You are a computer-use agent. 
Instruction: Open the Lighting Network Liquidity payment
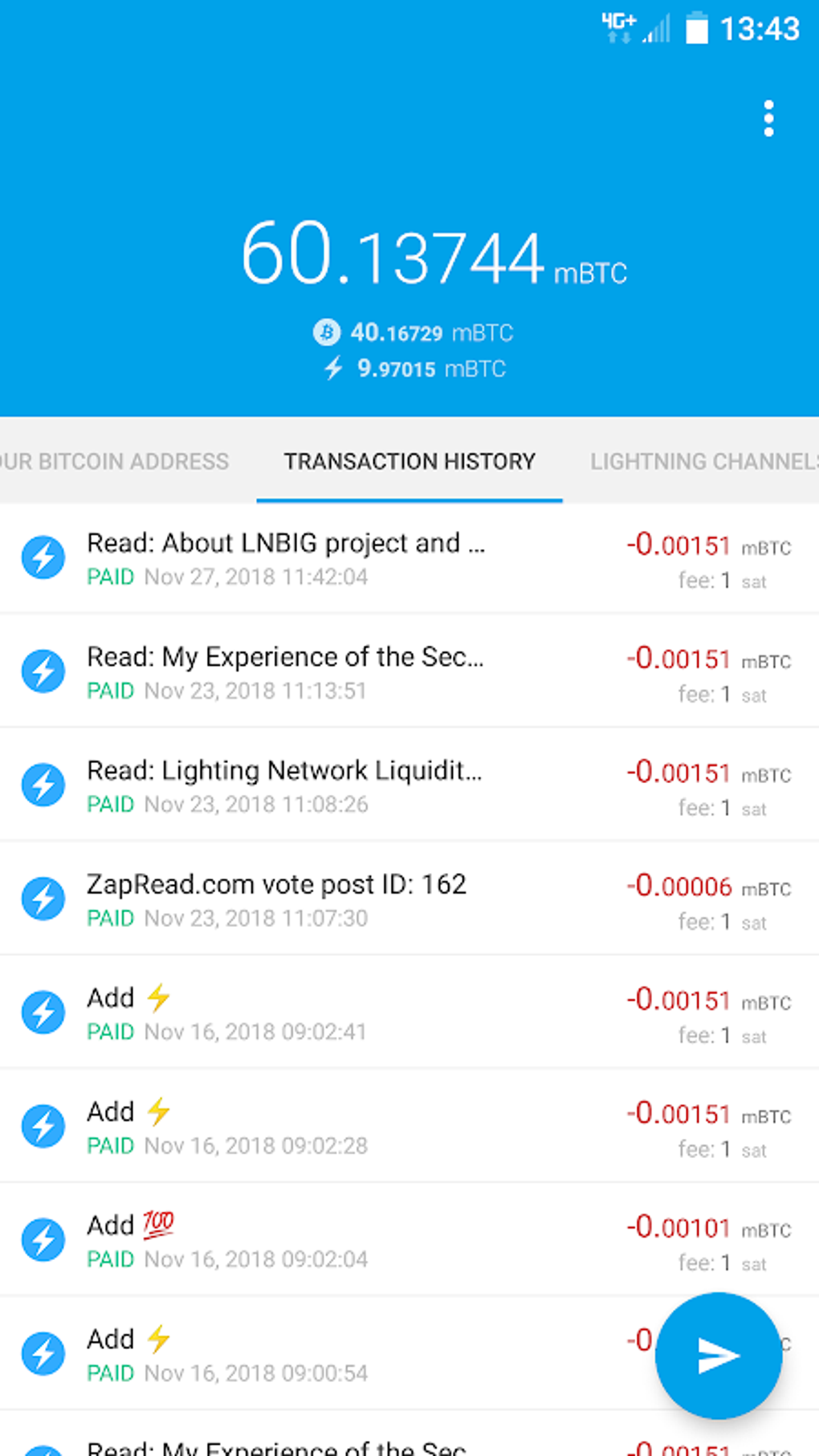tap(321, 785)
